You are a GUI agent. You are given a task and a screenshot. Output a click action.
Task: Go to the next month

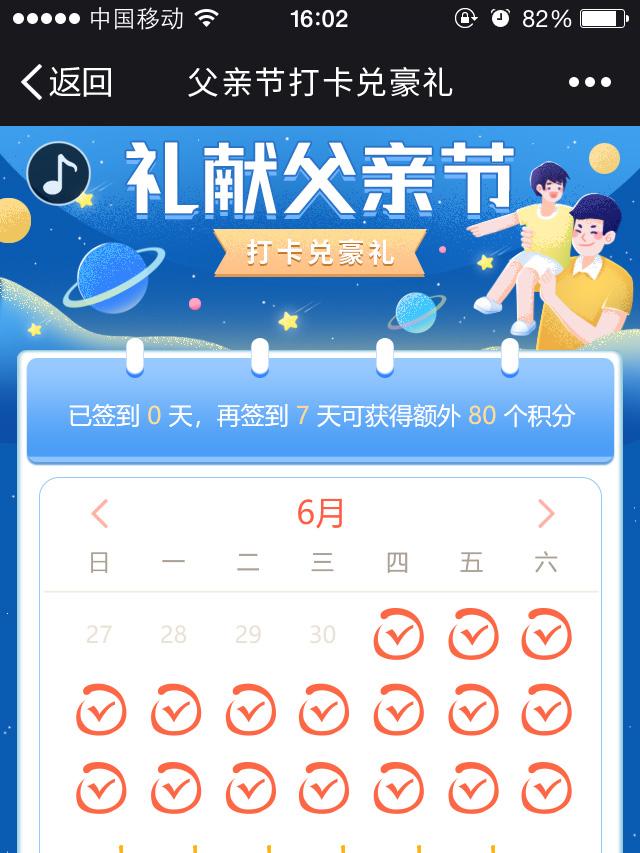545,514
